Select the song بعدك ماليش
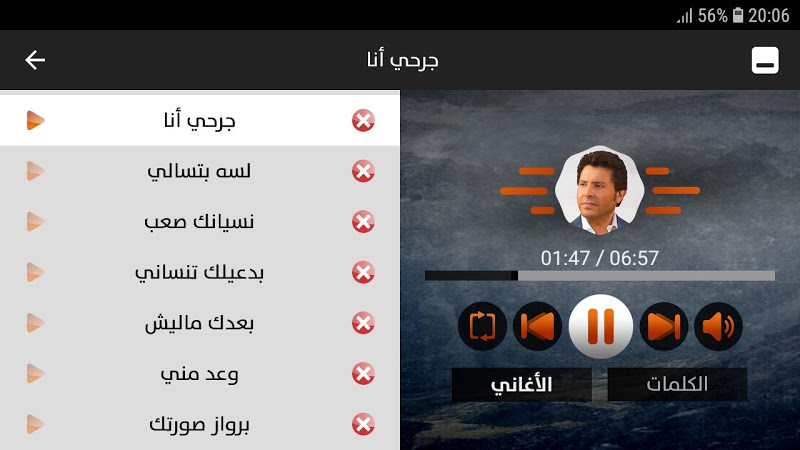 coord(199,323)
